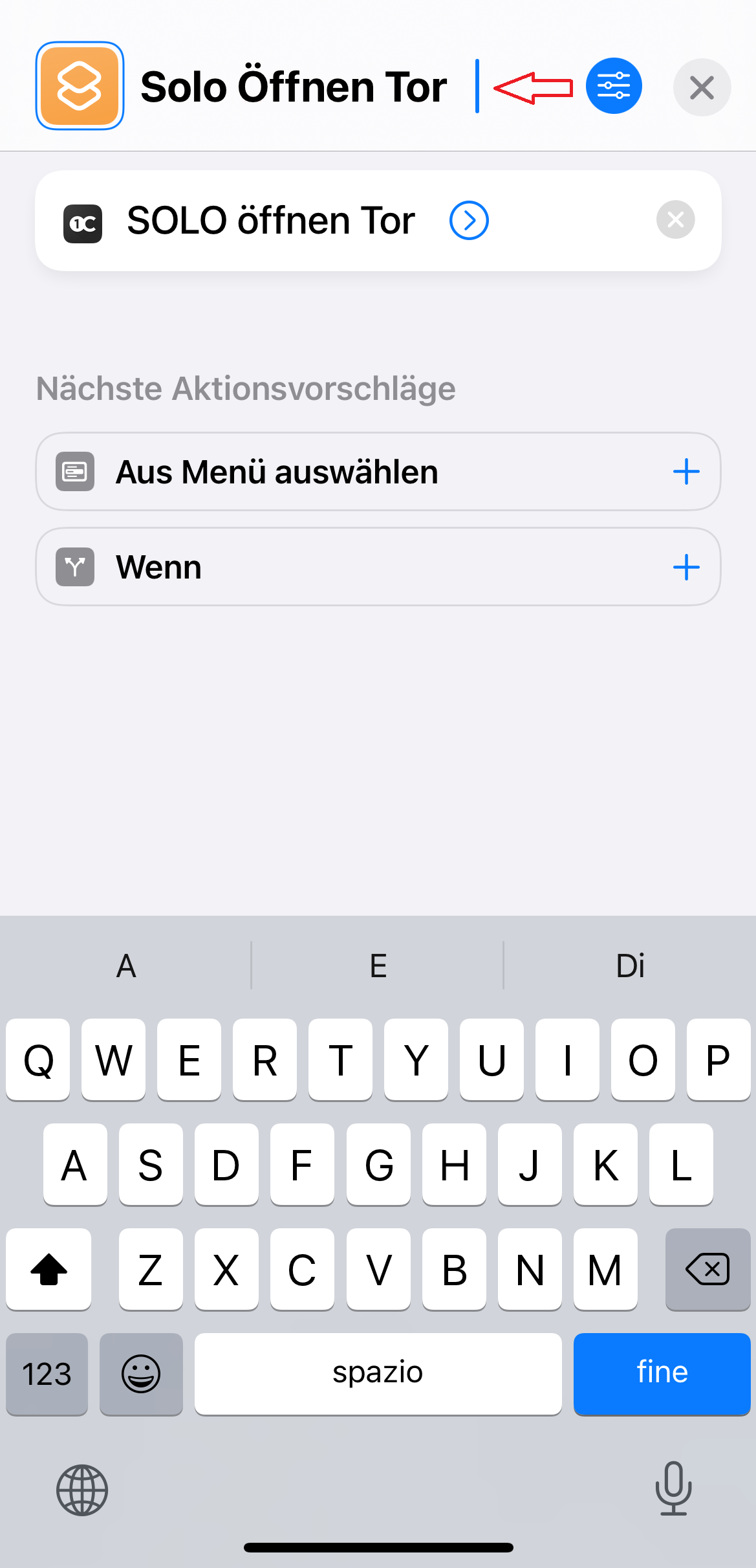Start dictation with the microphone icon
The height and width of the screenshot is (1568, 756).
(673, 1488)
